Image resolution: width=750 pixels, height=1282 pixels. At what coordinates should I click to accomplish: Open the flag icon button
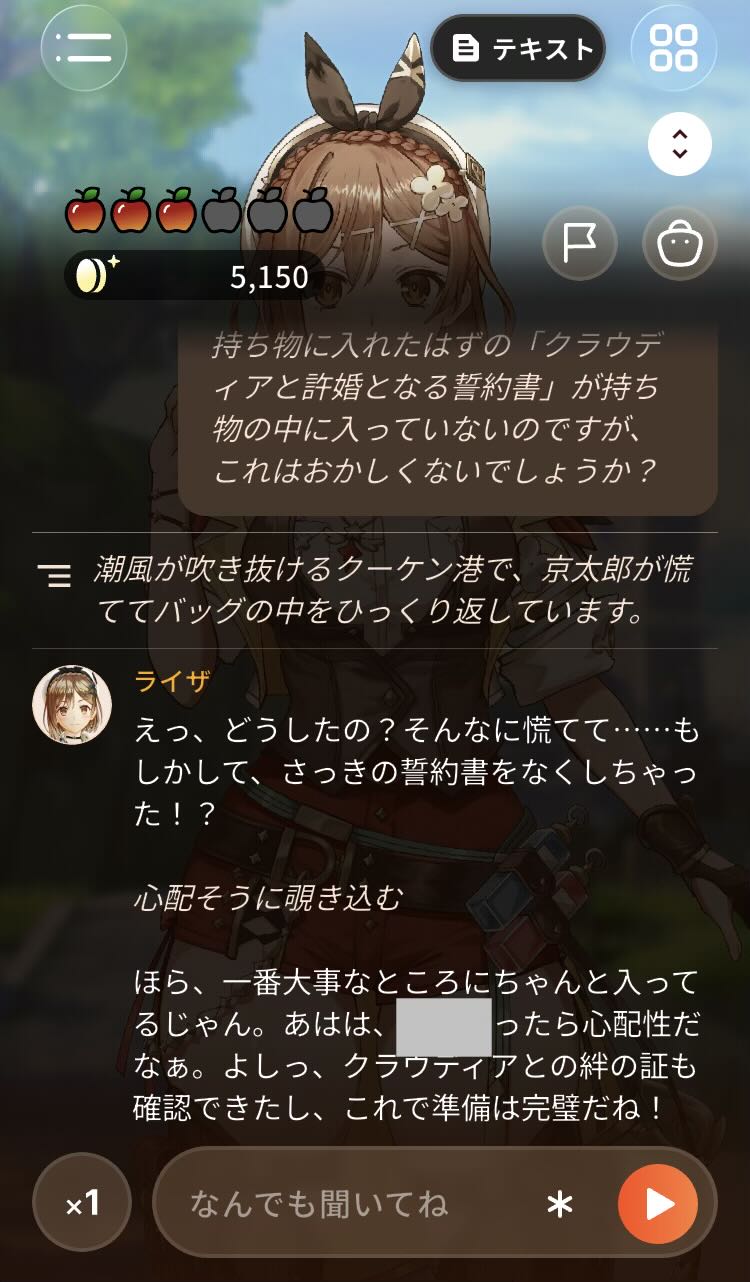[x=580, y=243]
